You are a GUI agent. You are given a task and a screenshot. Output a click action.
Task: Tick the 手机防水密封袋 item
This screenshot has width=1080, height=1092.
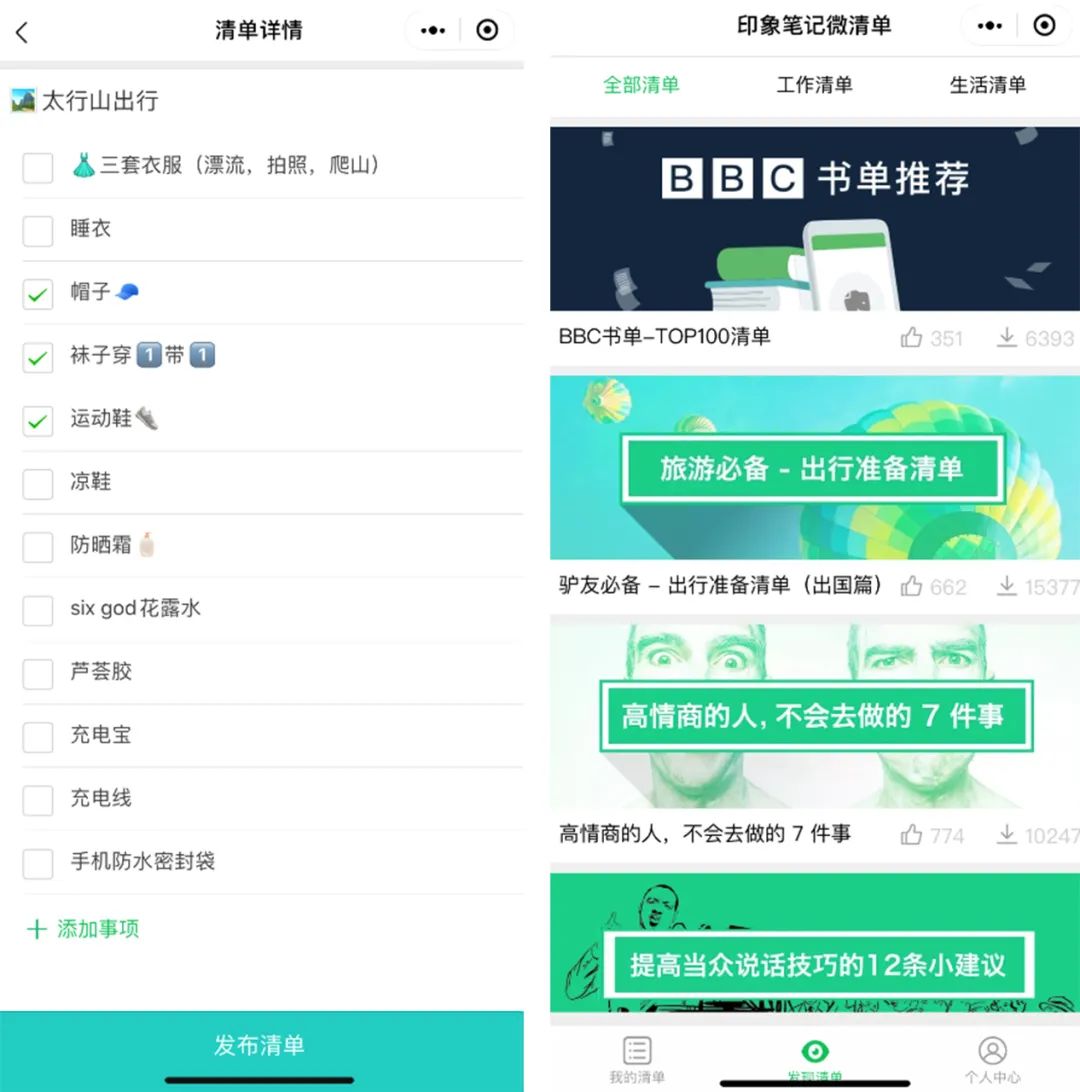point(38,863)
